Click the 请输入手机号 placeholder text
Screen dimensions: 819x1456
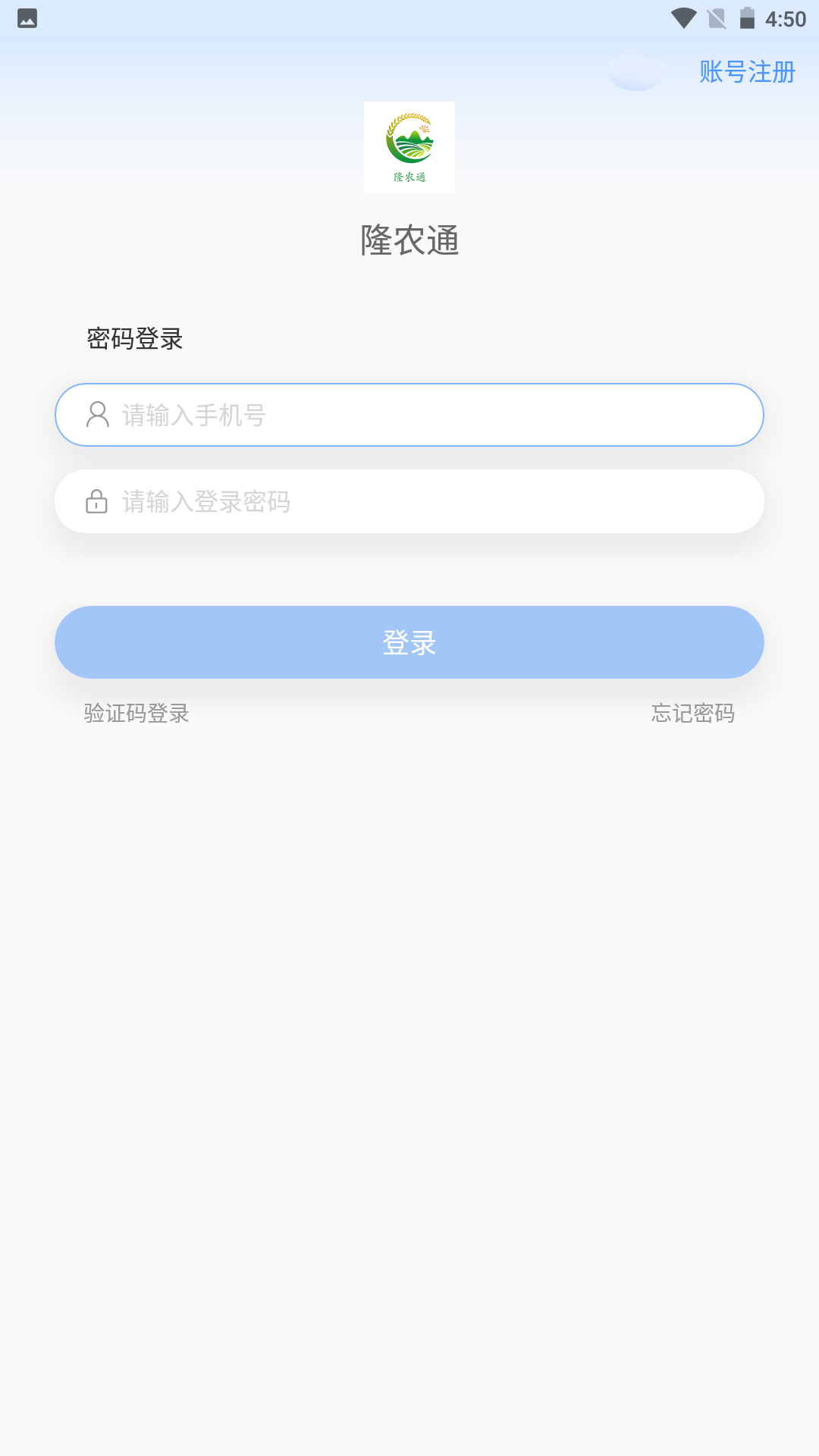pos(192,415)
